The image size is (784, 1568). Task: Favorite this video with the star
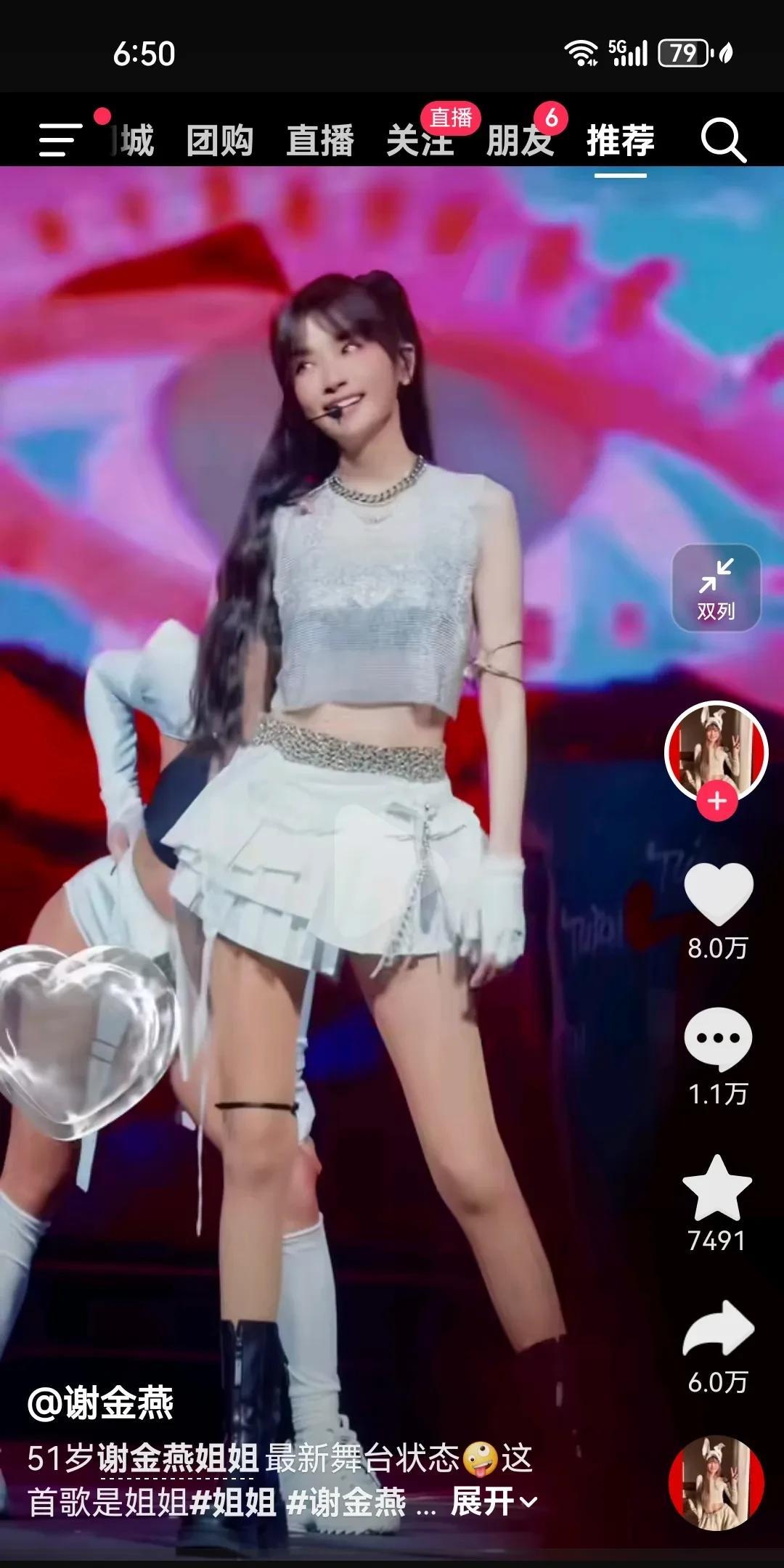[717, 1188]
